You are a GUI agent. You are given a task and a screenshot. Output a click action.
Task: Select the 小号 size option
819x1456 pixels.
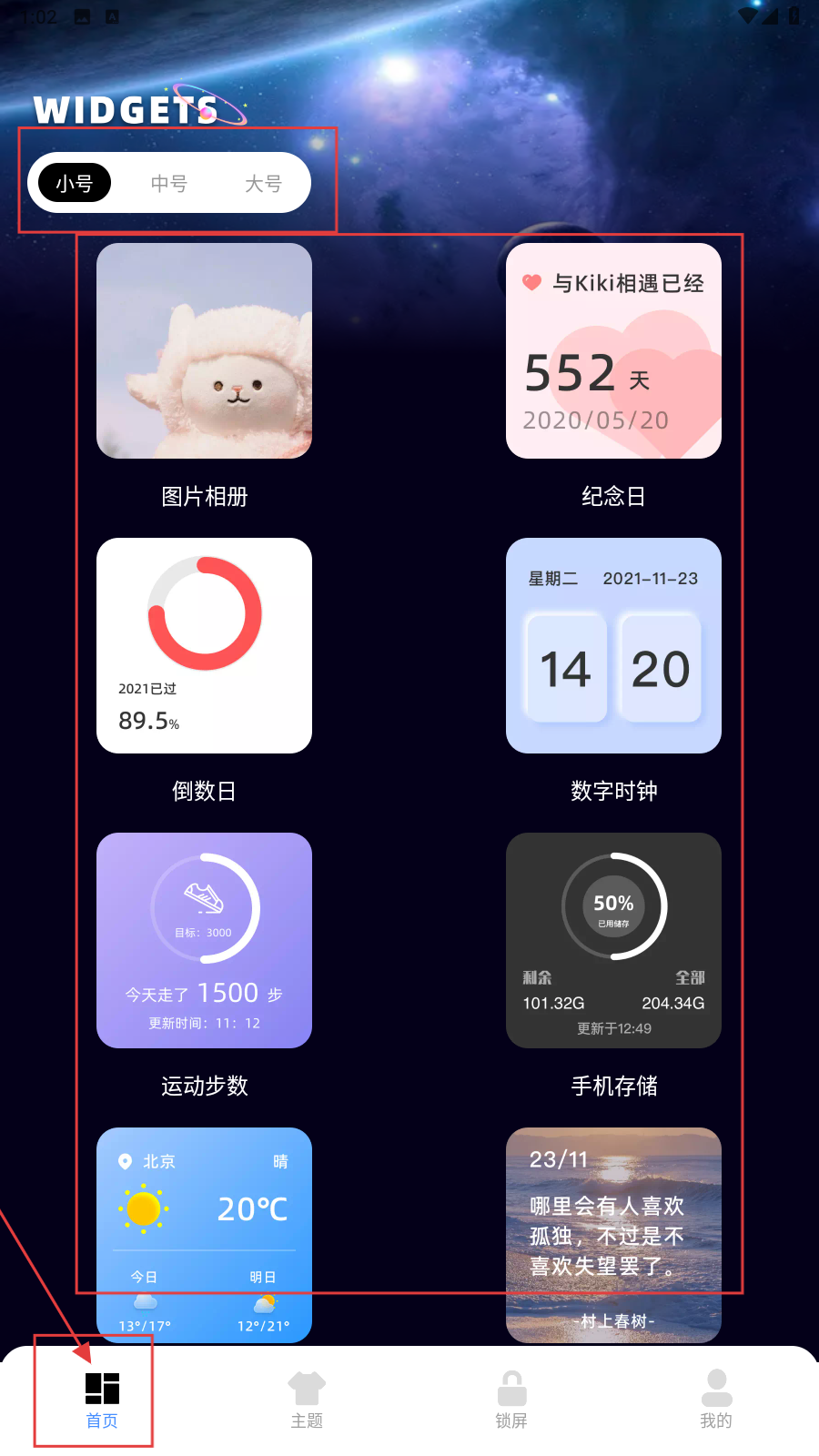pyautogui.click(x=75, y=183)
